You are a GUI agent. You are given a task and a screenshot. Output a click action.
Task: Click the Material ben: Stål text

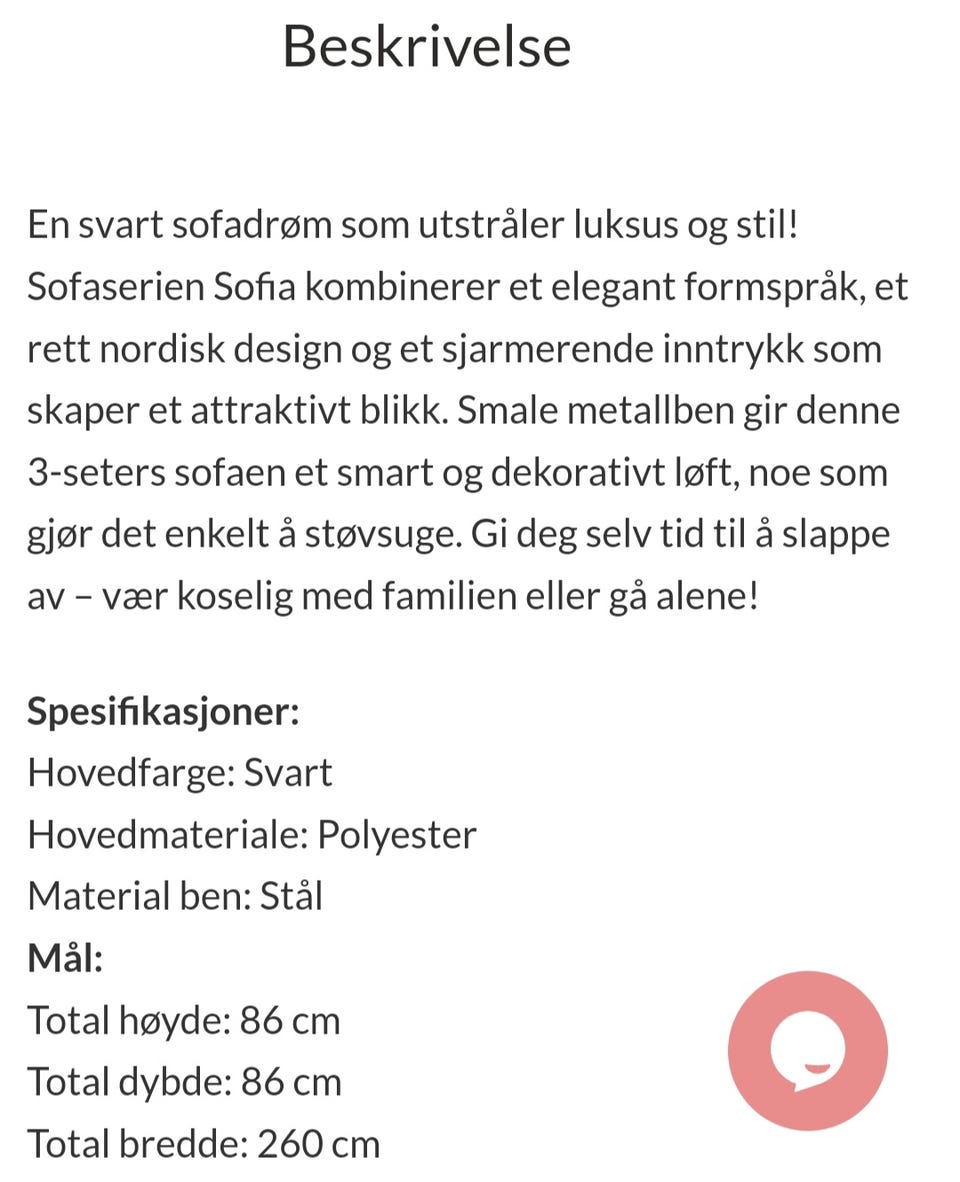coord(175,896)
